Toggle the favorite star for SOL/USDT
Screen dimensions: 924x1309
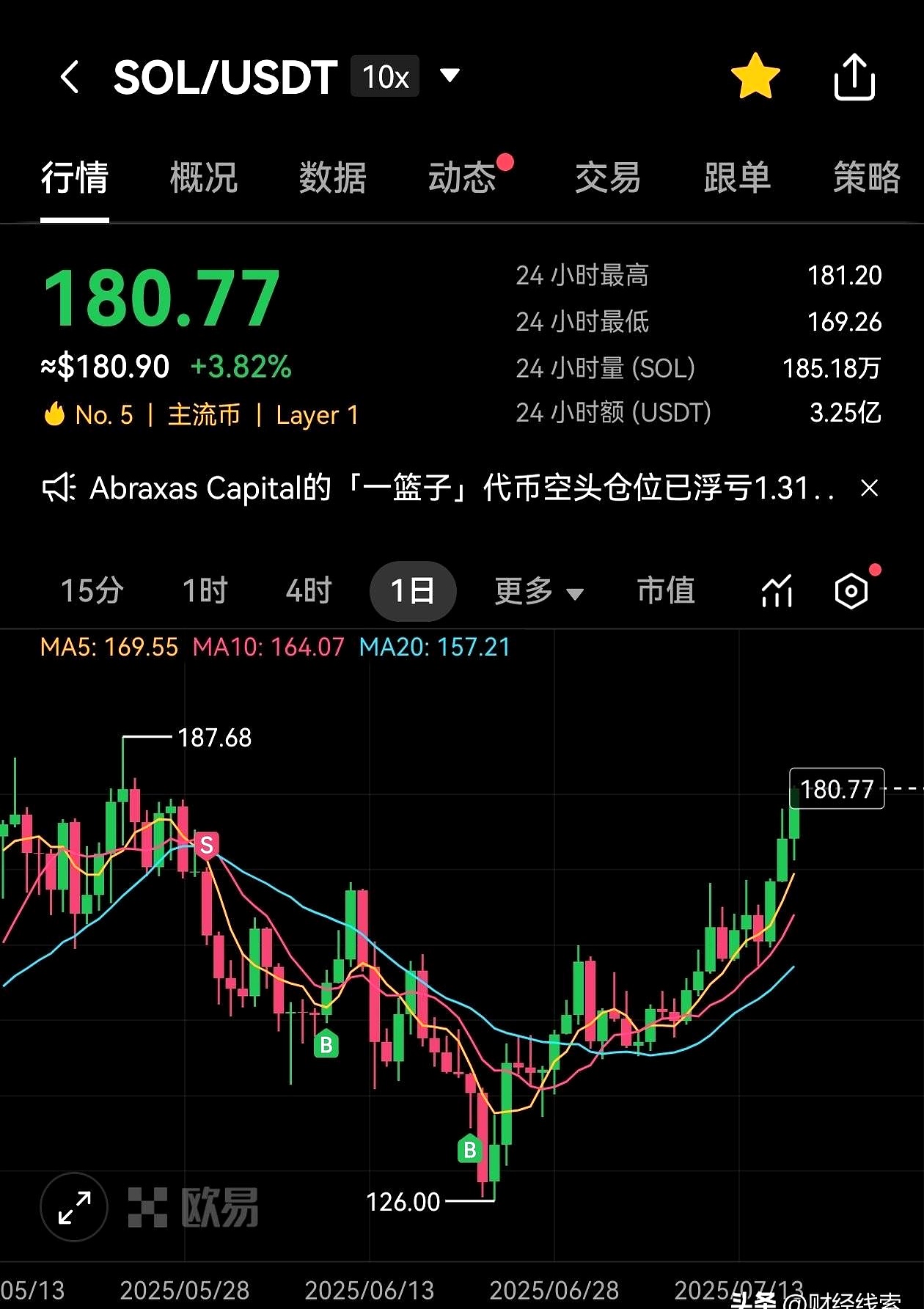tap(756, 76)
